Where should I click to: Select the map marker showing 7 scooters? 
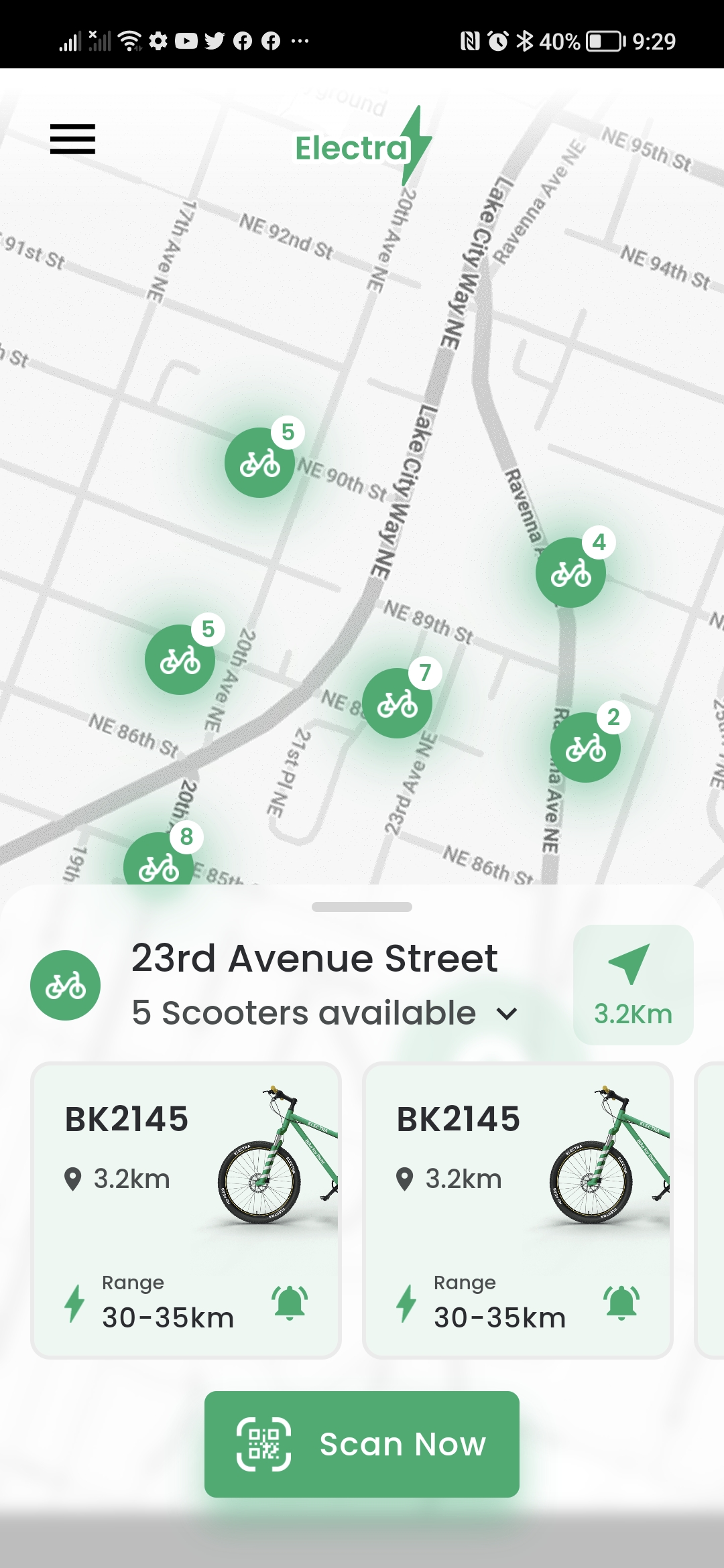(x=397, y=704)
